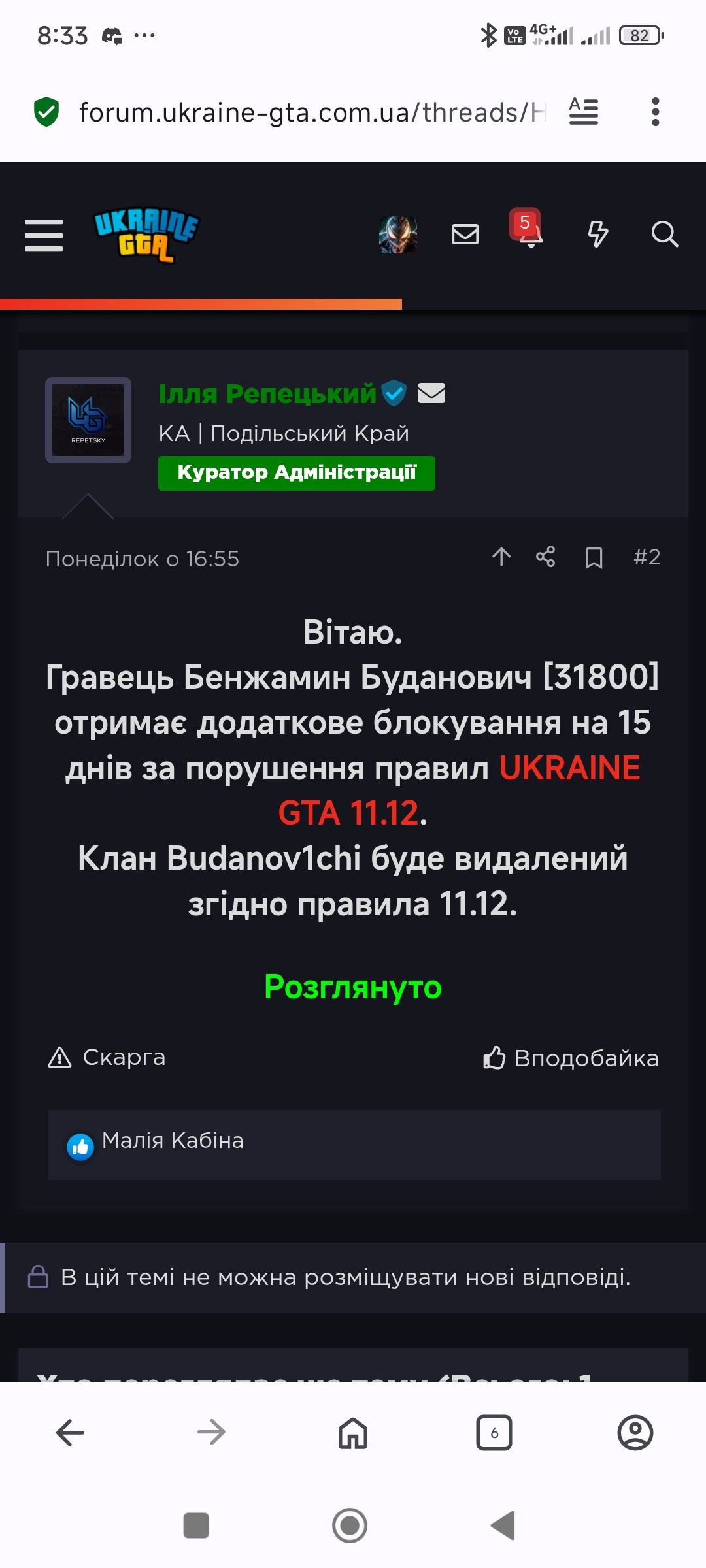
Task: Open my profile avatar menu
Action: pos(398,235)
